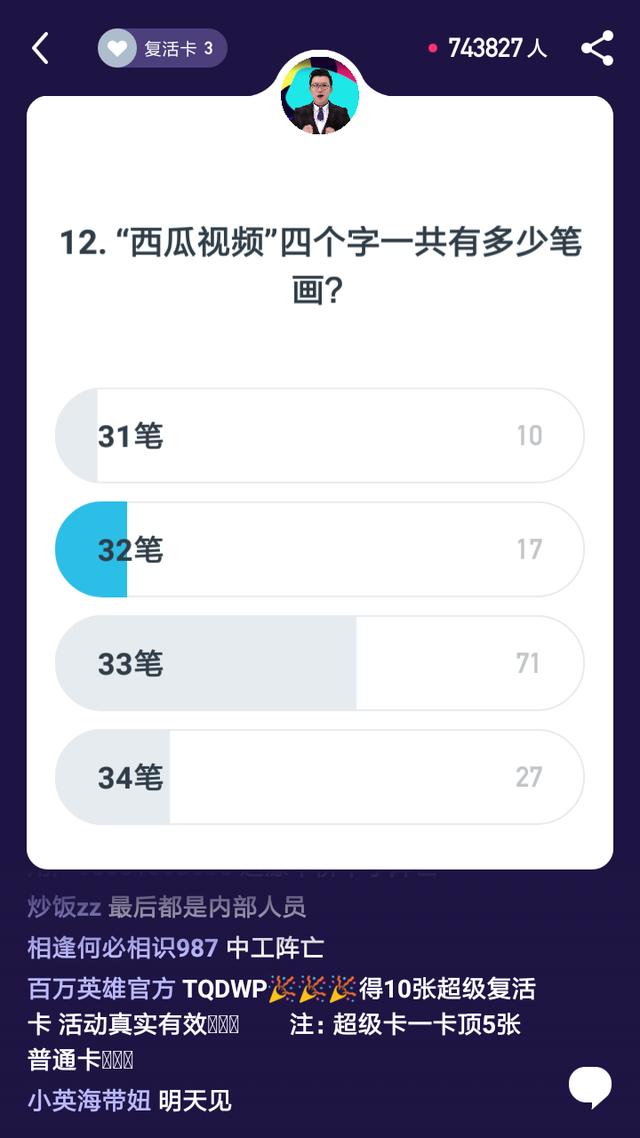Select the 31笔 answer option
Viewport: 640px width, 1138px height.
pos(319,435)
